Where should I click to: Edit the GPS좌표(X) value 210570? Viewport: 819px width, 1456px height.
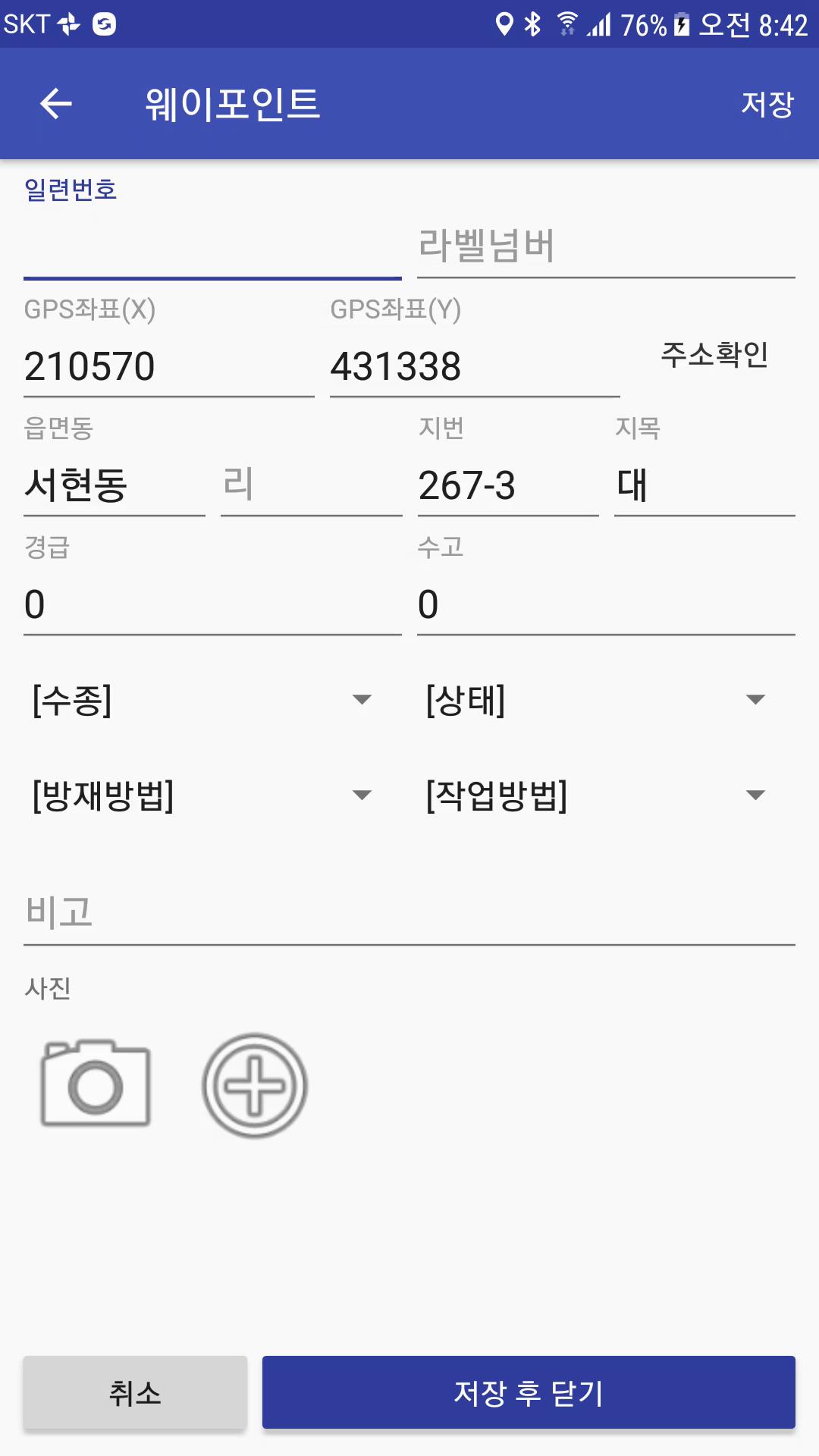[x=169, y=366]
